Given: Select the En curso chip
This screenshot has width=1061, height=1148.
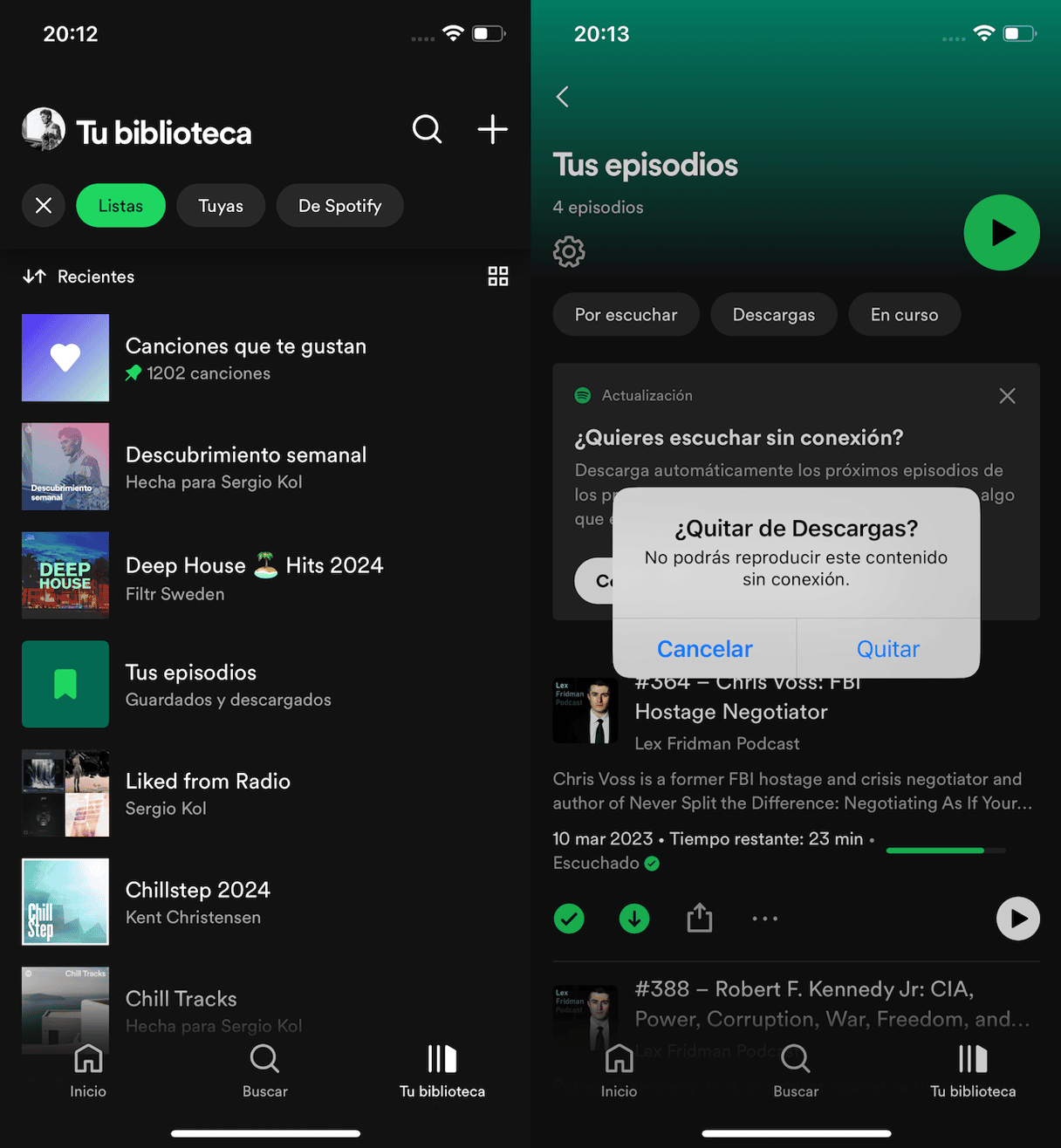Looking at the screenshot, I should (x=904, y=315).
